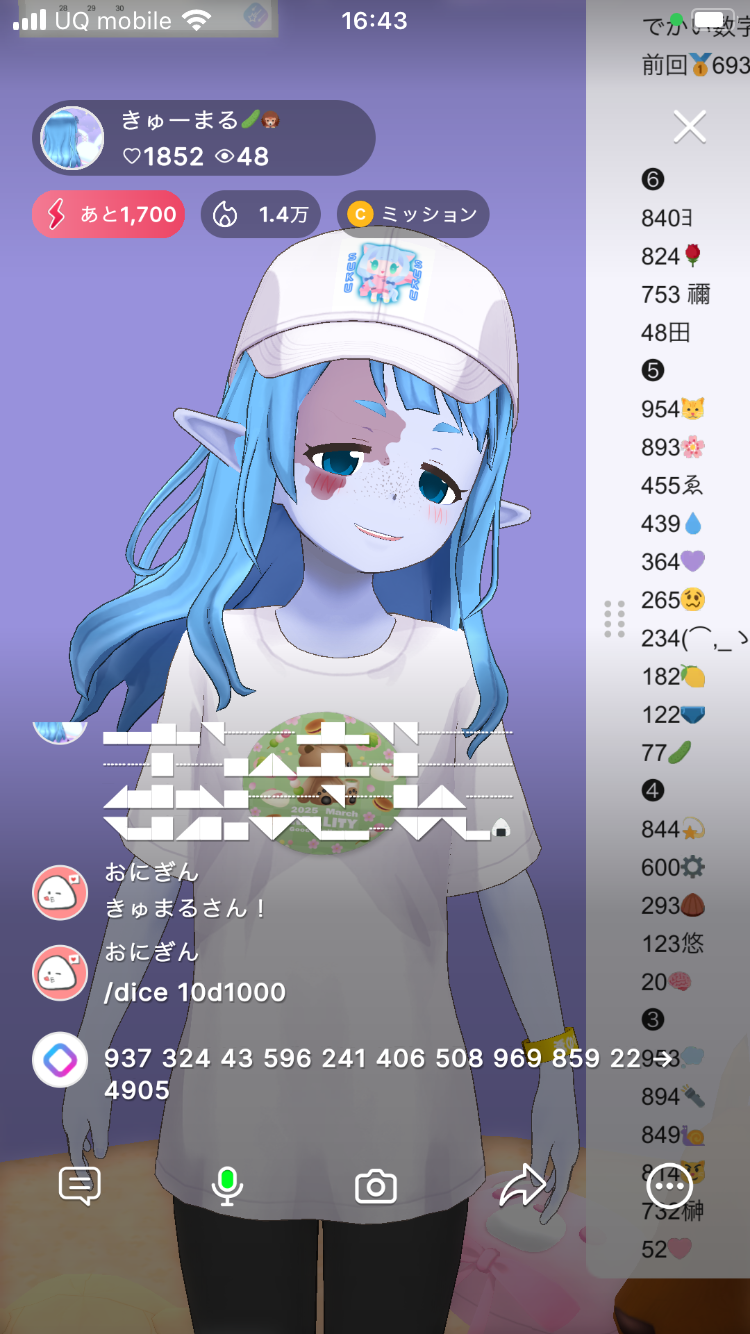Open the comment input icon
This screenshot has height=1334, width=750.
point(80,1186)
